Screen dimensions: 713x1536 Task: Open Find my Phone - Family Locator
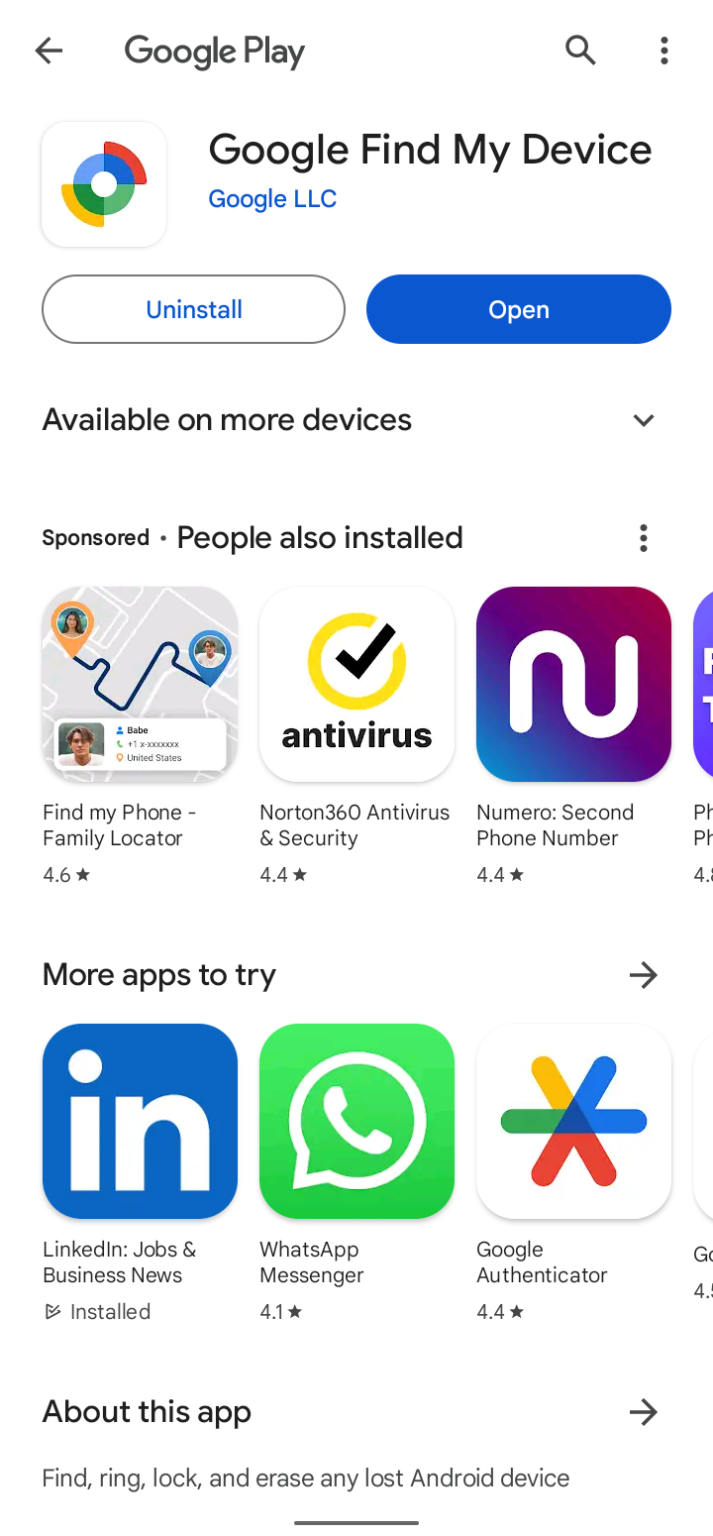pos(140,736)
